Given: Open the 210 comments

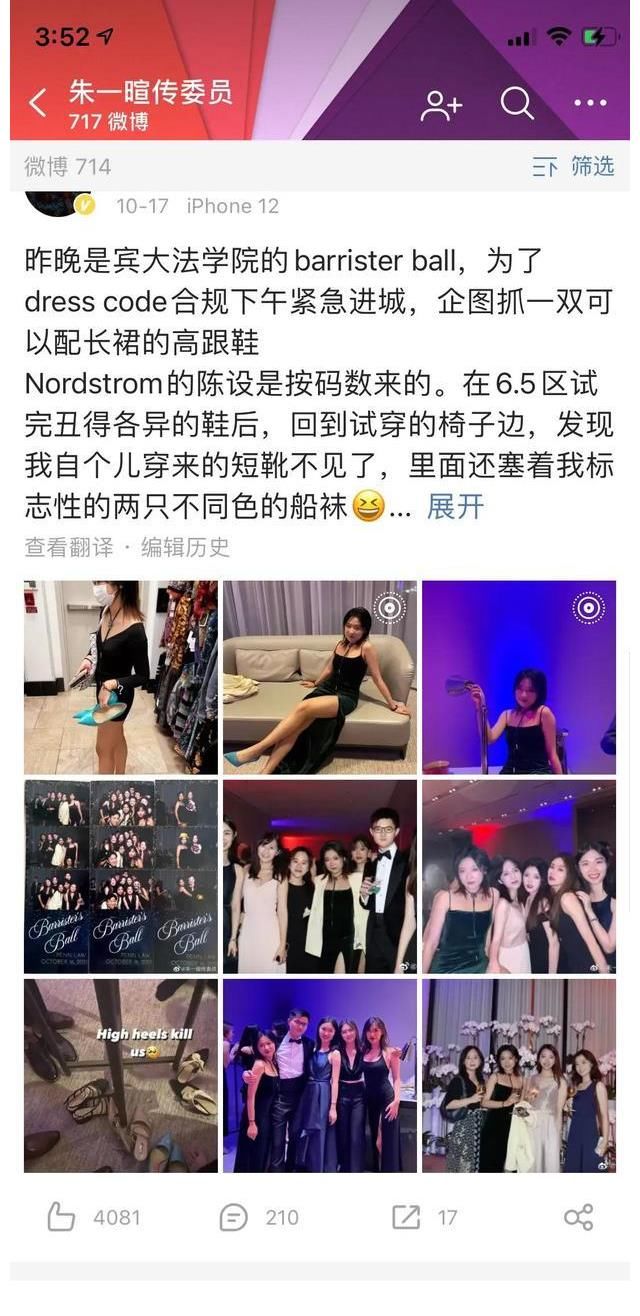Looking at the screenshot, I should 234,1217.
